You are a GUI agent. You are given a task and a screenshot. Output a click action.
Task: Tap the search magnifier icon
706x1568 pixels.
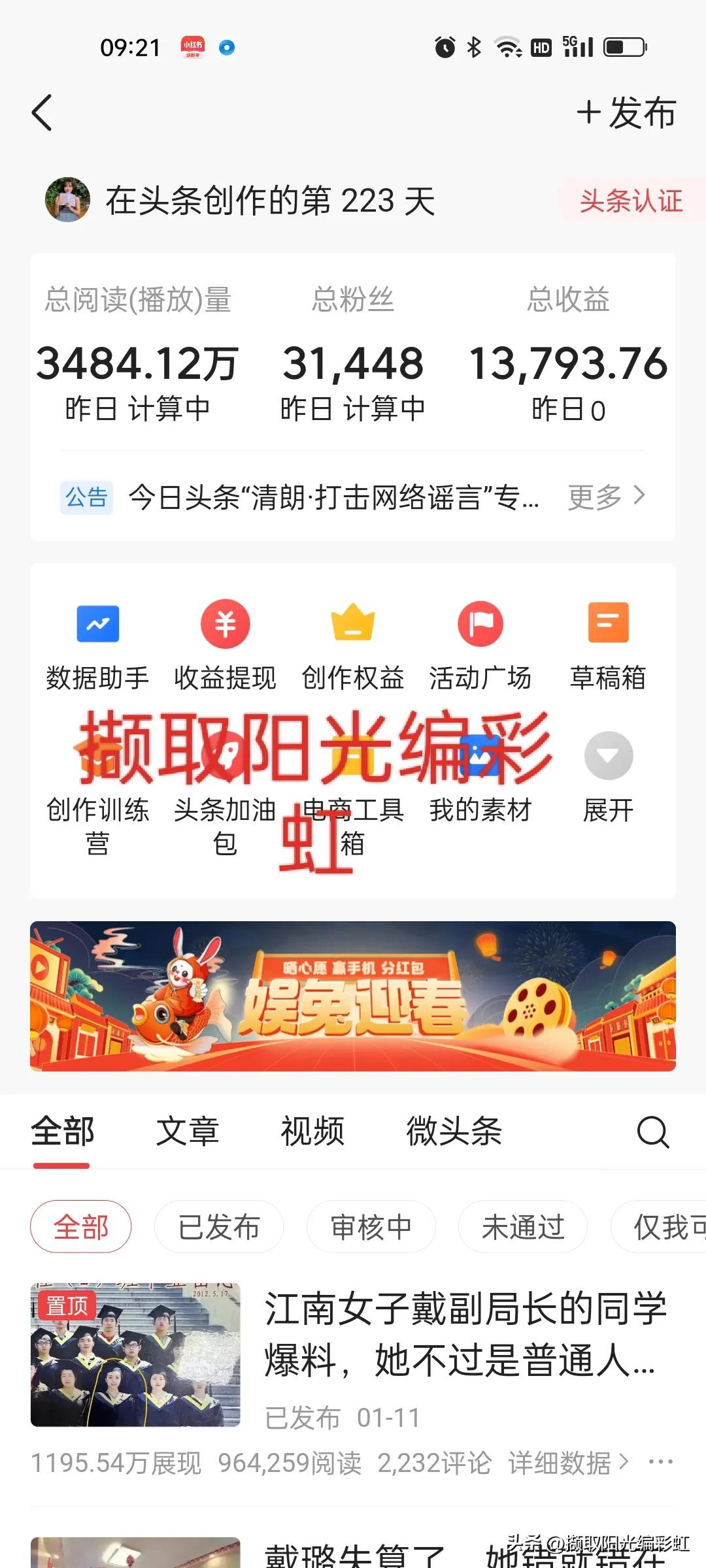tap(652, 1132)
